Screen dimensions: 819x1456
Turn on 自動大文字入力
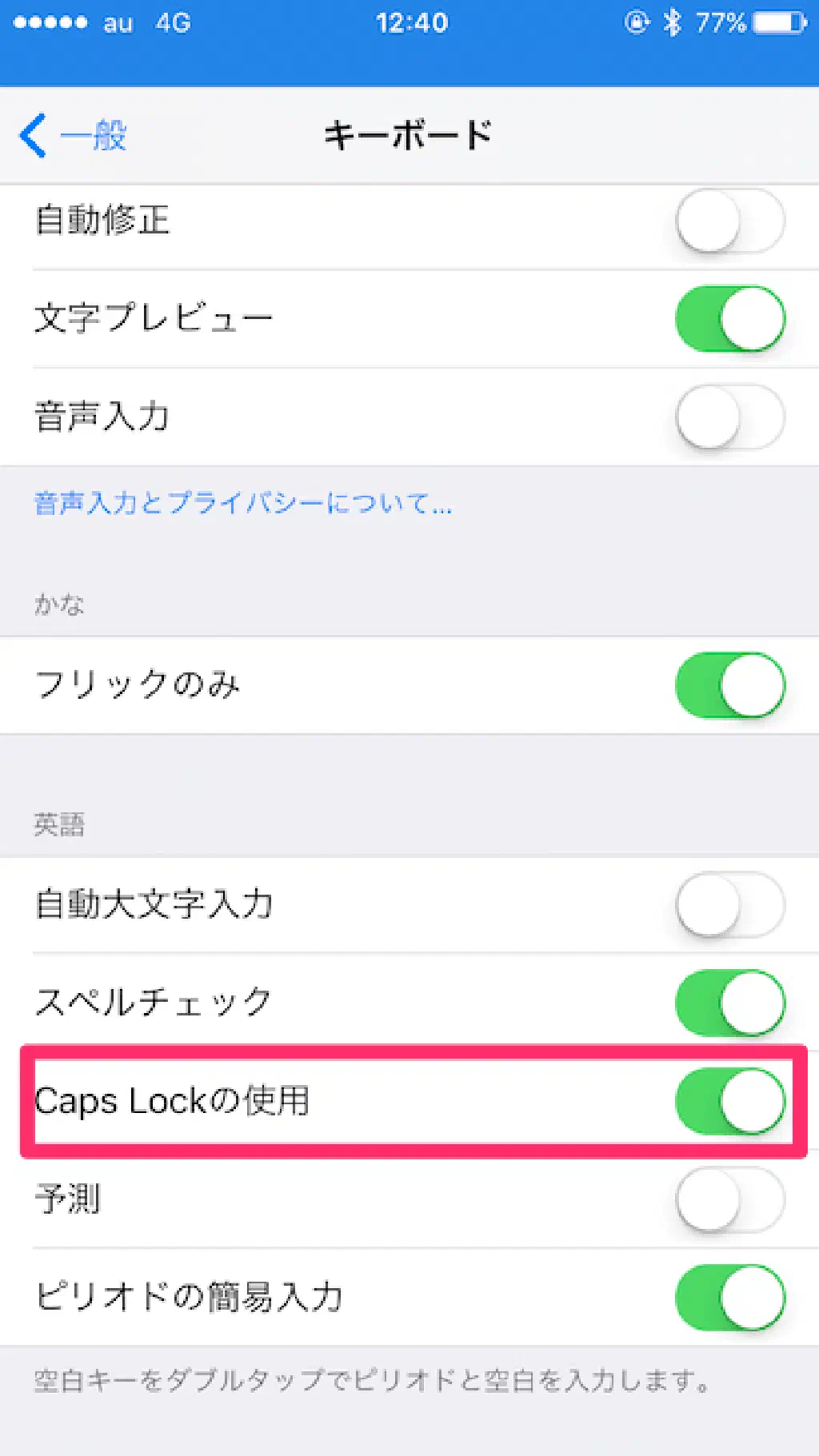(x=729, y=904)
